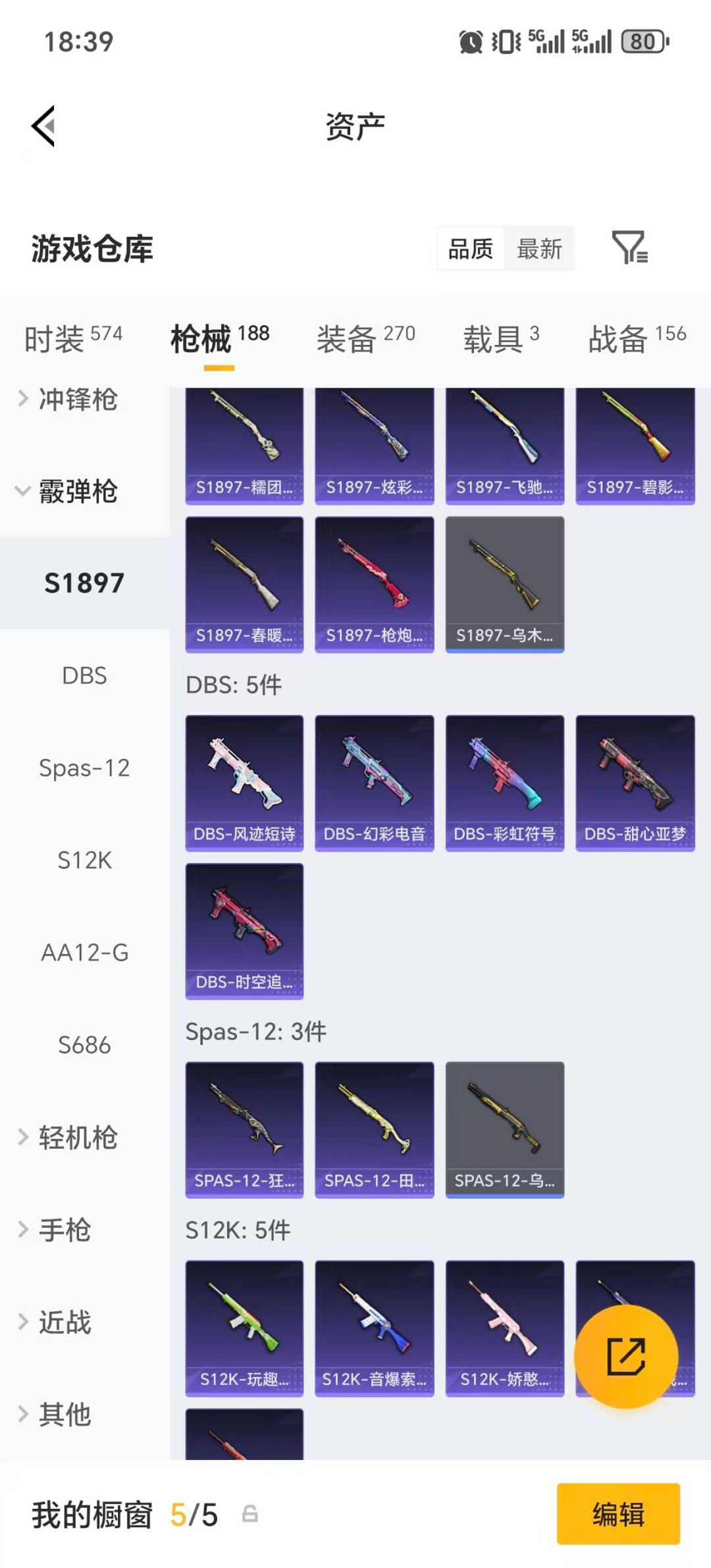Expand the 冲锋枪 category
Viewport: 711px width, 1568px height.
coord(77,399)
